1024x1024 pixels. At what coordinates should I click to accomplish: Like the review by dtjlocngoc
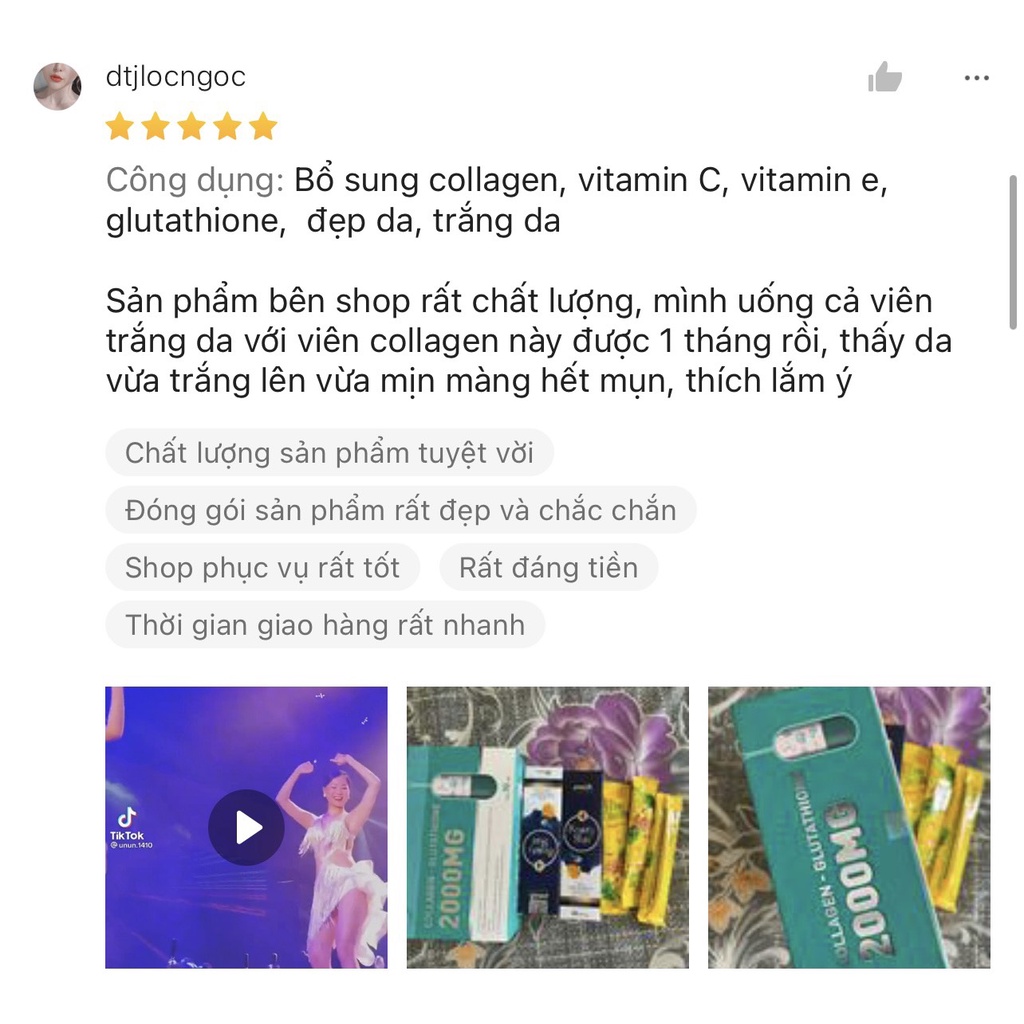[885, 77]
